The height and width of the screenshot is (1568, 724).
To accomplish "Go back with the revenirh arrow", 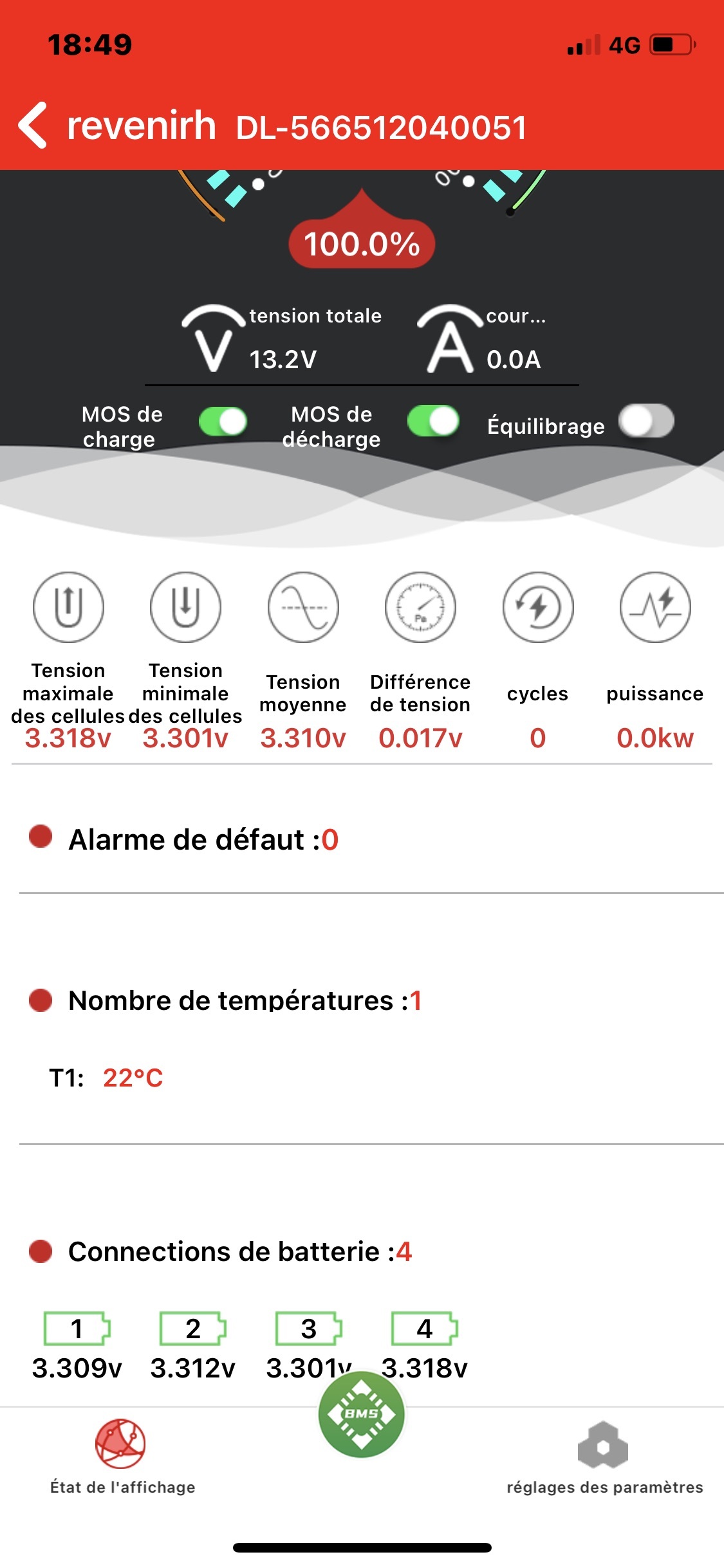I will (x=33, y=126).
